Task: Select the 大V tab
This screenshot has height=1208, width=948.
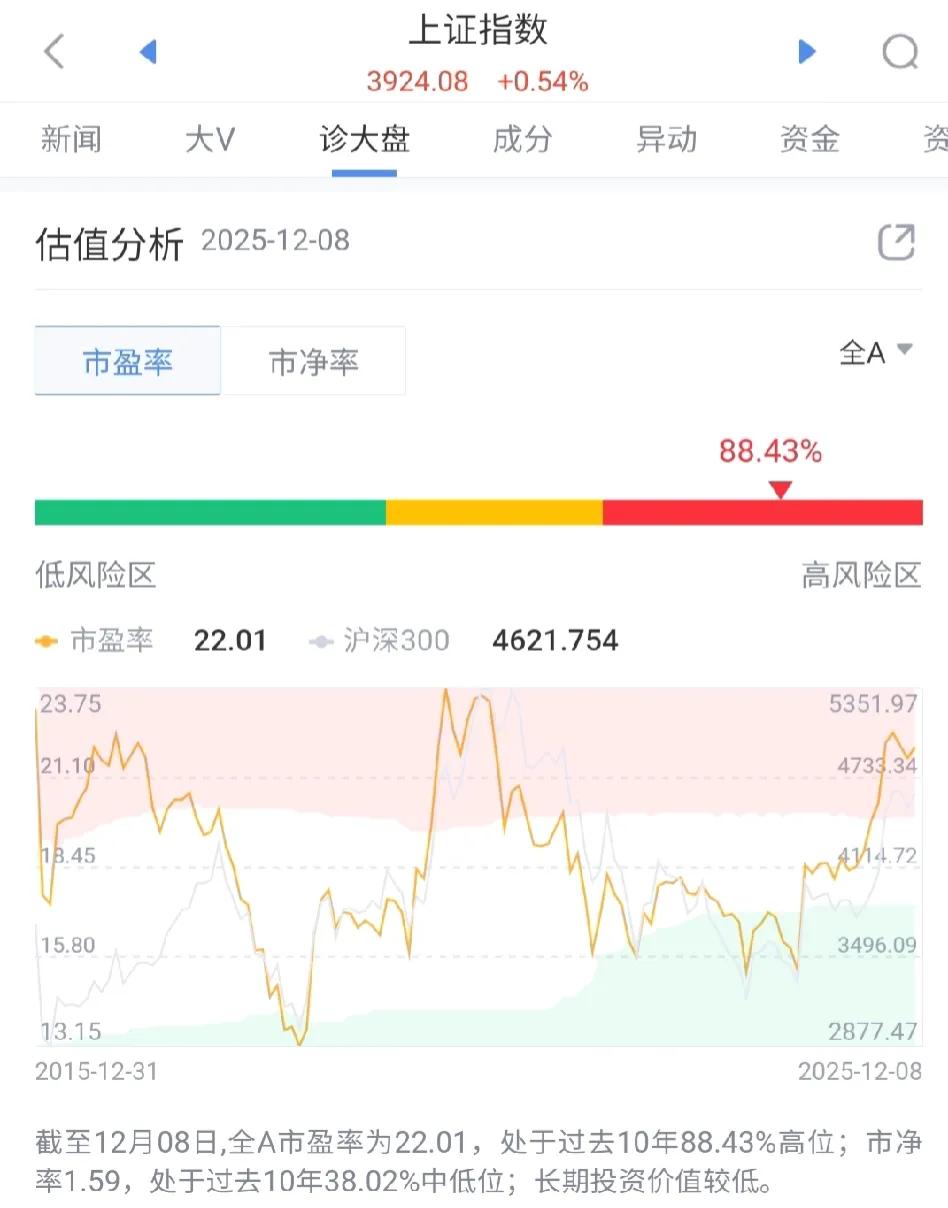Action: 210,140
